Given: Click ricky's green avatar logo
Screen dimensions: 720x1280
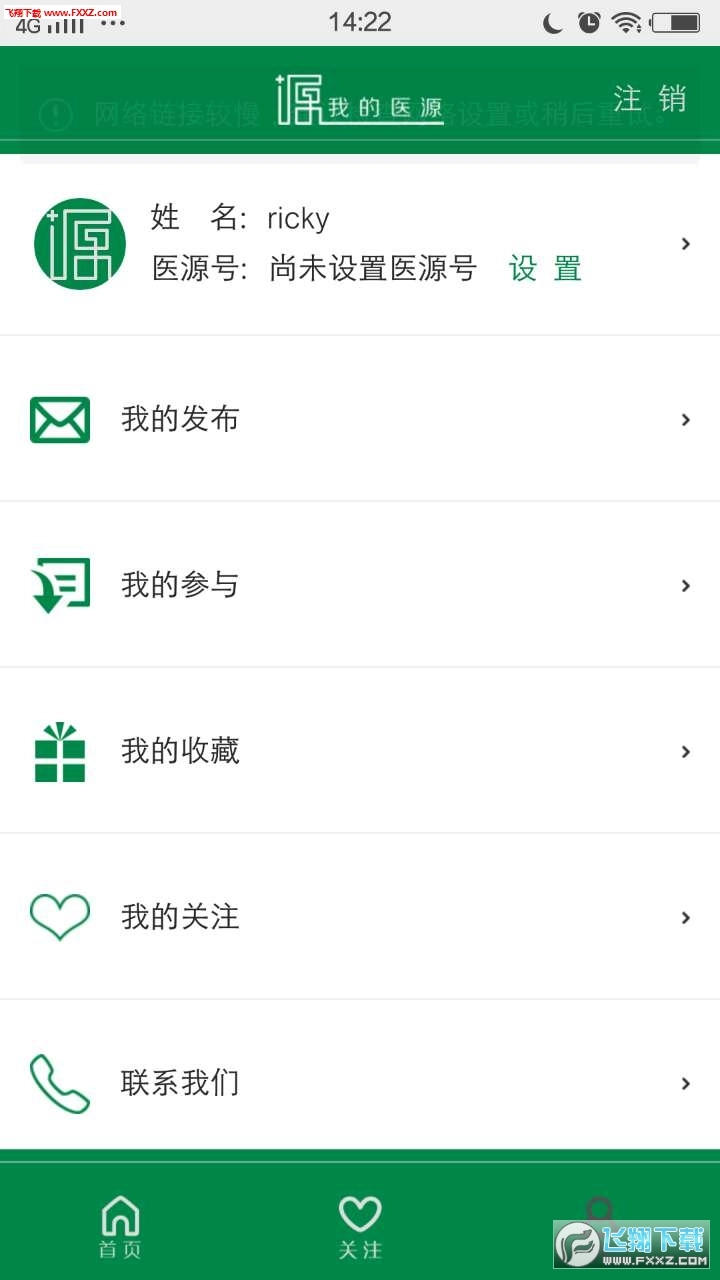Looking at the screenshot, I should [x=79, y=243].
